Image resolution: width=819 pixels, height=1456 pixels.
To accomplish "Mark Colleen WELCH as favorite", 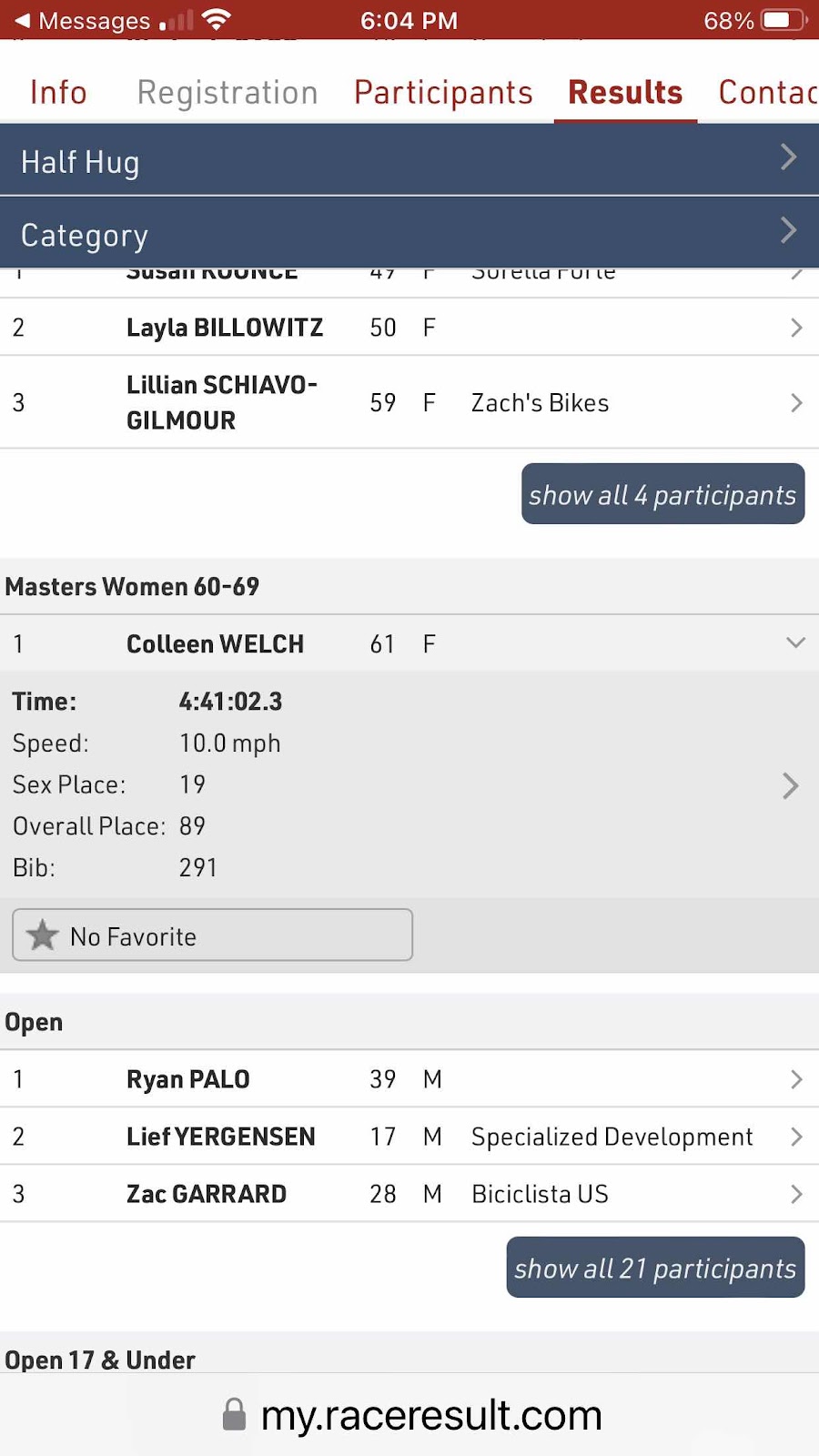I will (212, 935).
